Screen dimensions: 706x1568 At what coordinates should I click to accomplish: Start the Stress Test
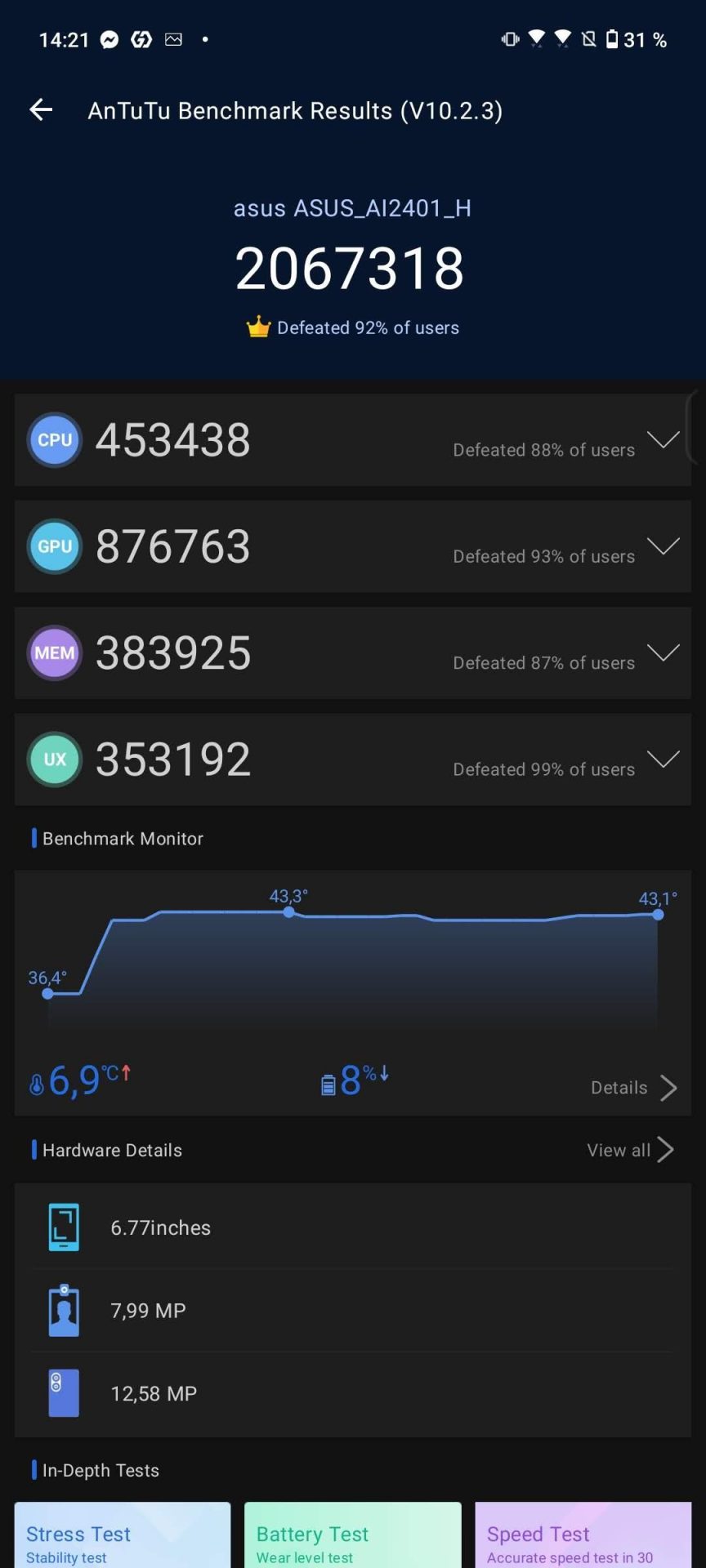point(123,1535)
